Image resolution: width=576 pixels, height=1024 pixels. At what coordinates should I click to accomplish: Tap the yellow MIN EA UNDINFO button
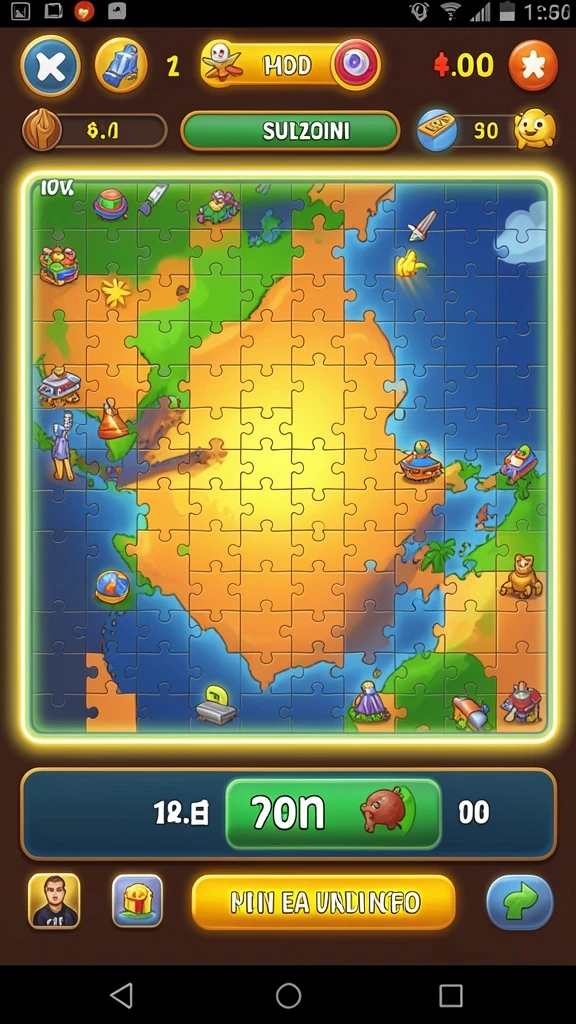point(323,902)
